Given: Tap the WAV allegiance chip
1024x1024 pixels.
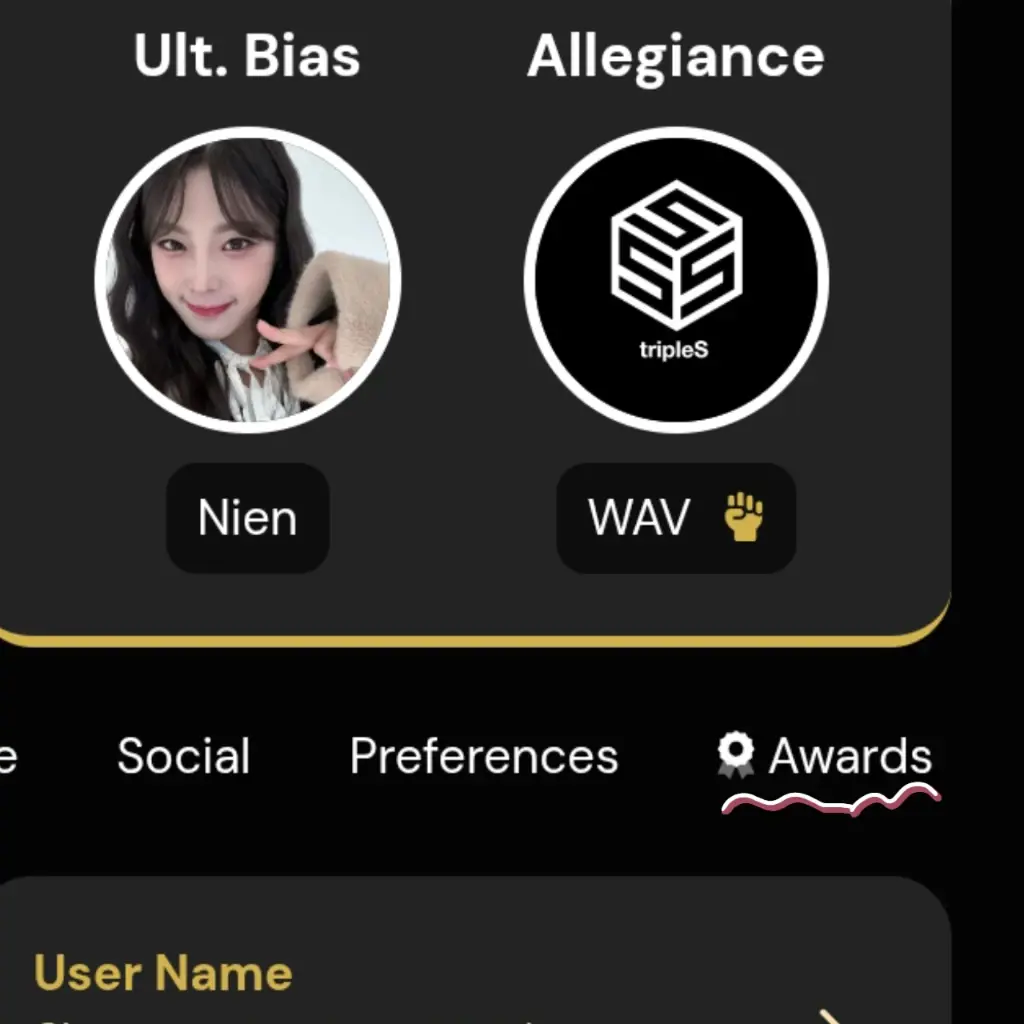Looking at the screenshot, I should coord(676,518).
